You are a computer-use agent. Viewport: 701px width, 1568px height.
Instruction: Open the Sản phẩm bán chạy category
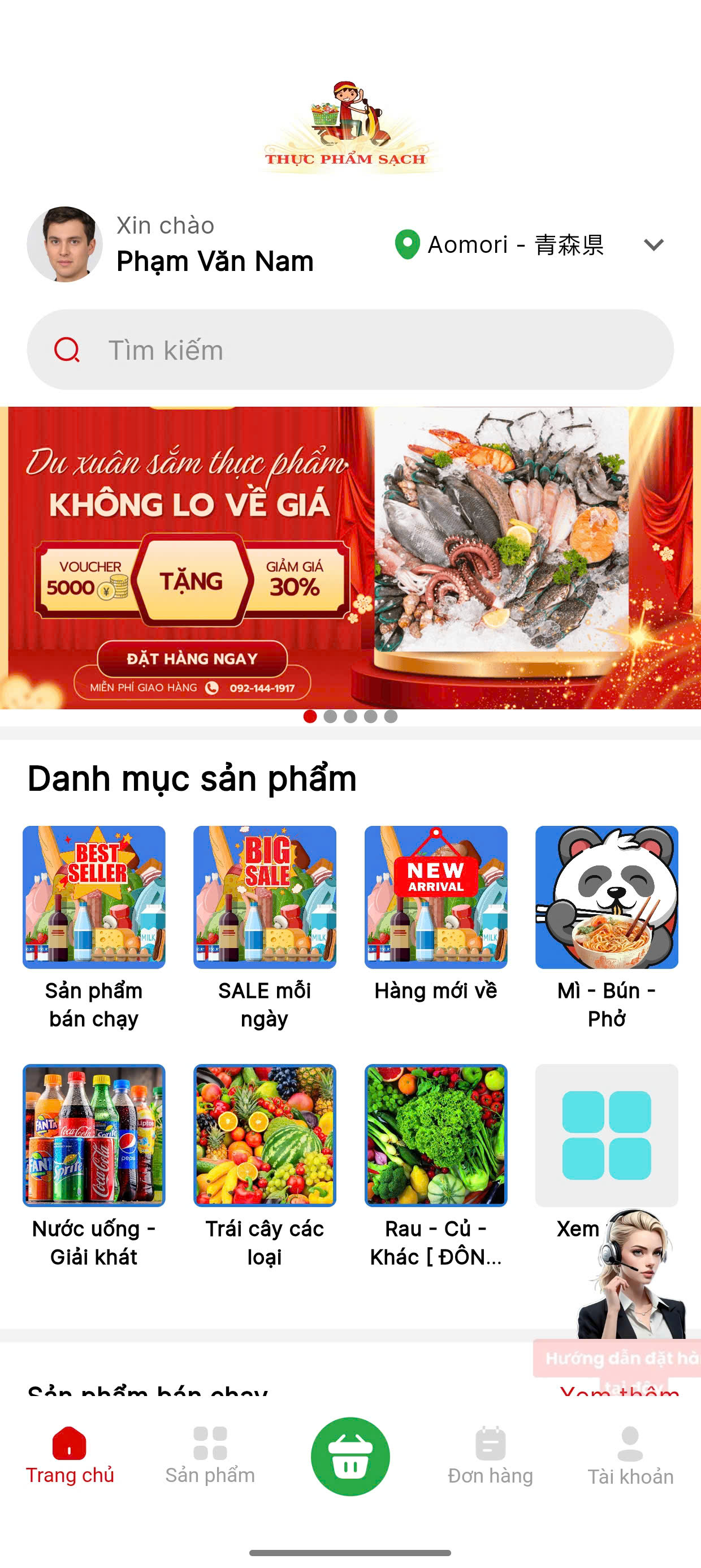pyautogui.click(x=94, y=897)
